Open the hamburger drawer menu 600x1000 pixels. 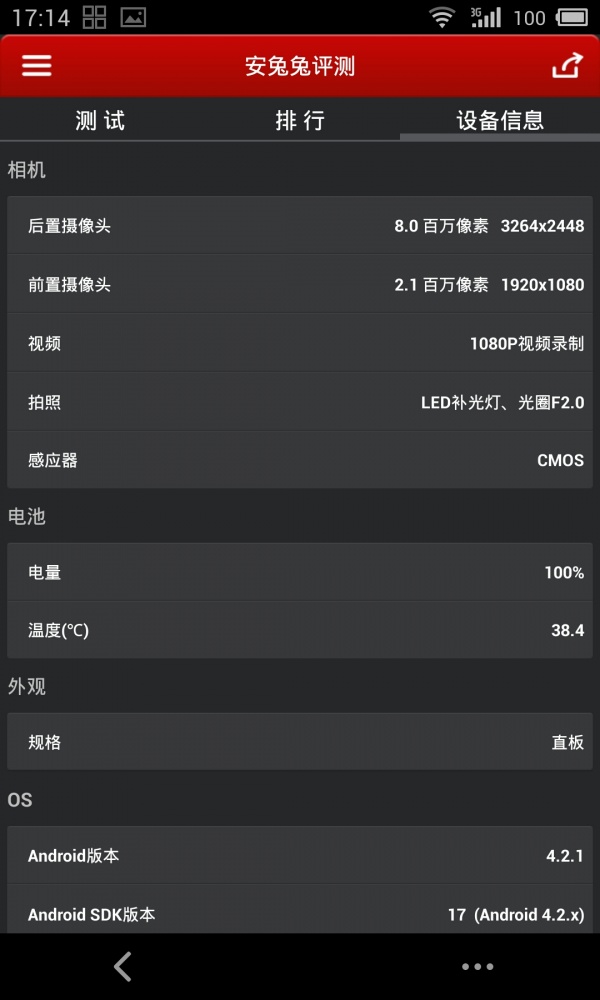[x=37, y=66]
